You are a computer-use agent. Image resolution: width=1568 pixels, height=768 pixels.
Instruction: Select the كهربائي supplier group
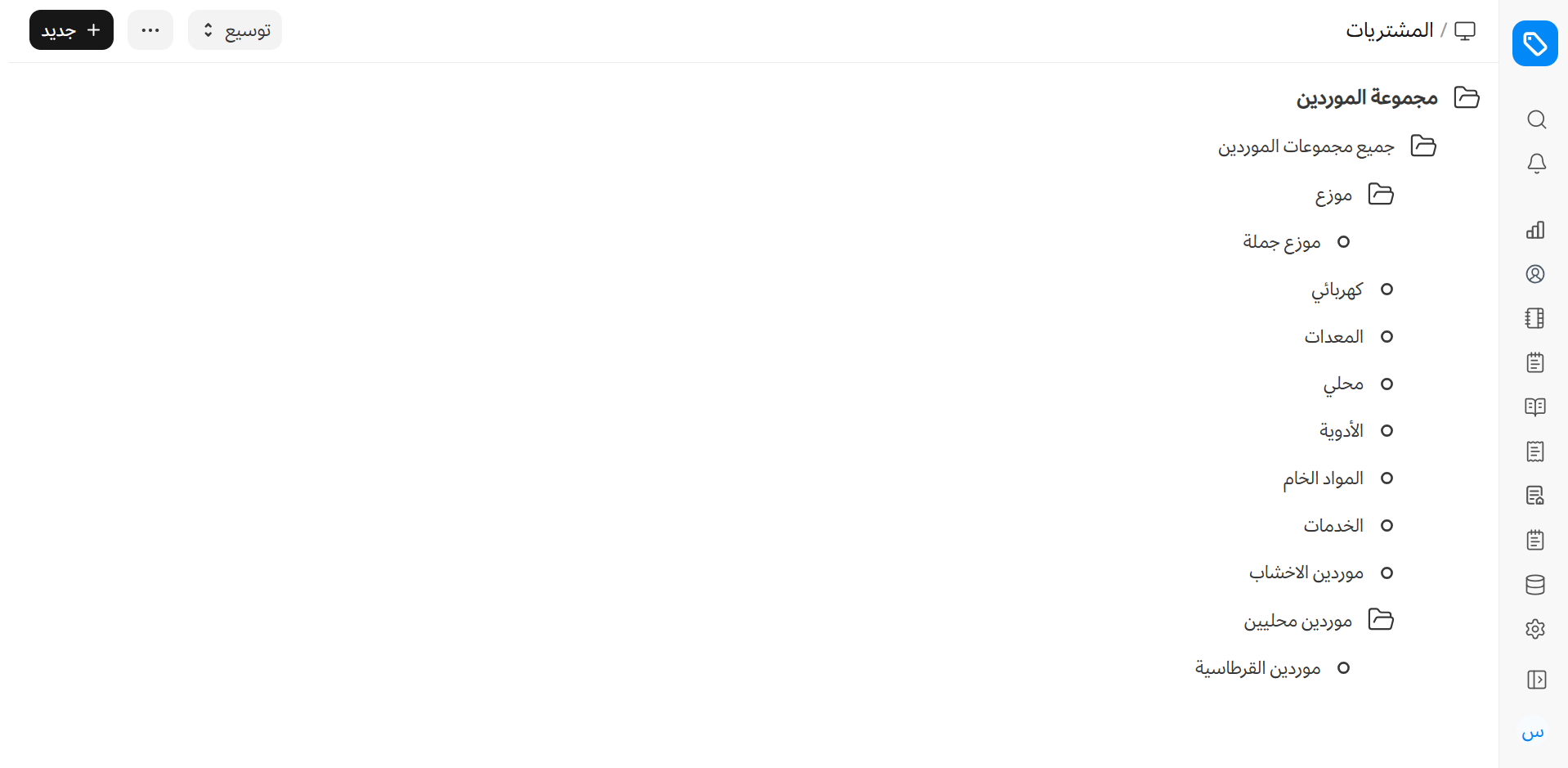point(1337,290)
